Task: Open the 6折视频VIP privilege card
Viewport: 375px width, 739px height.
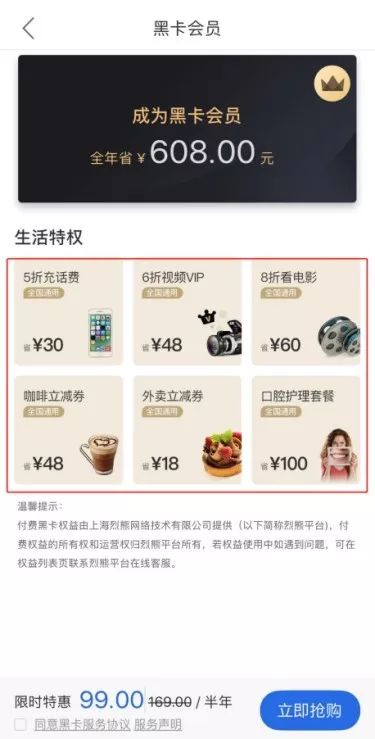Action: click(188, 313)
